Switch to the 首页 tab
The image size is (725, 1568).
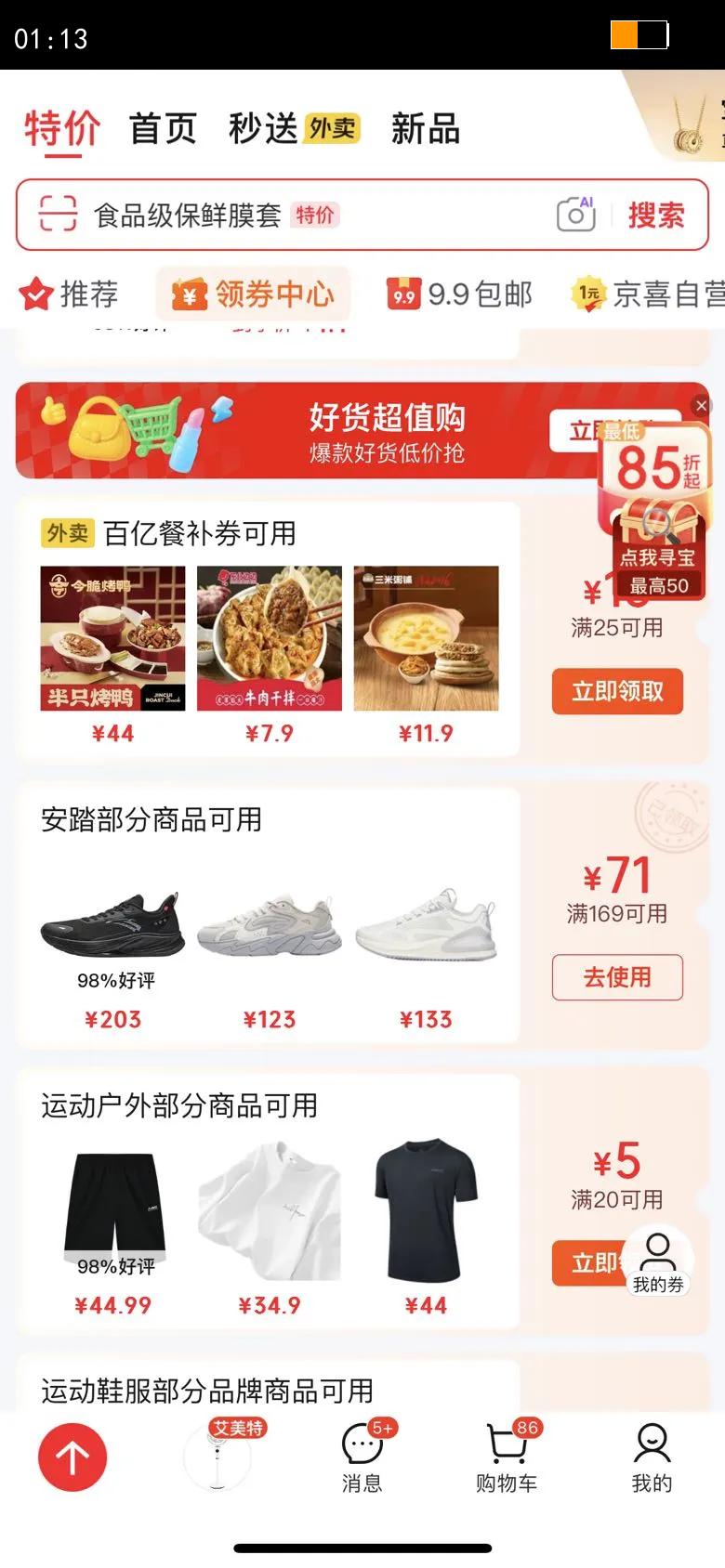[x=163, y=128]
